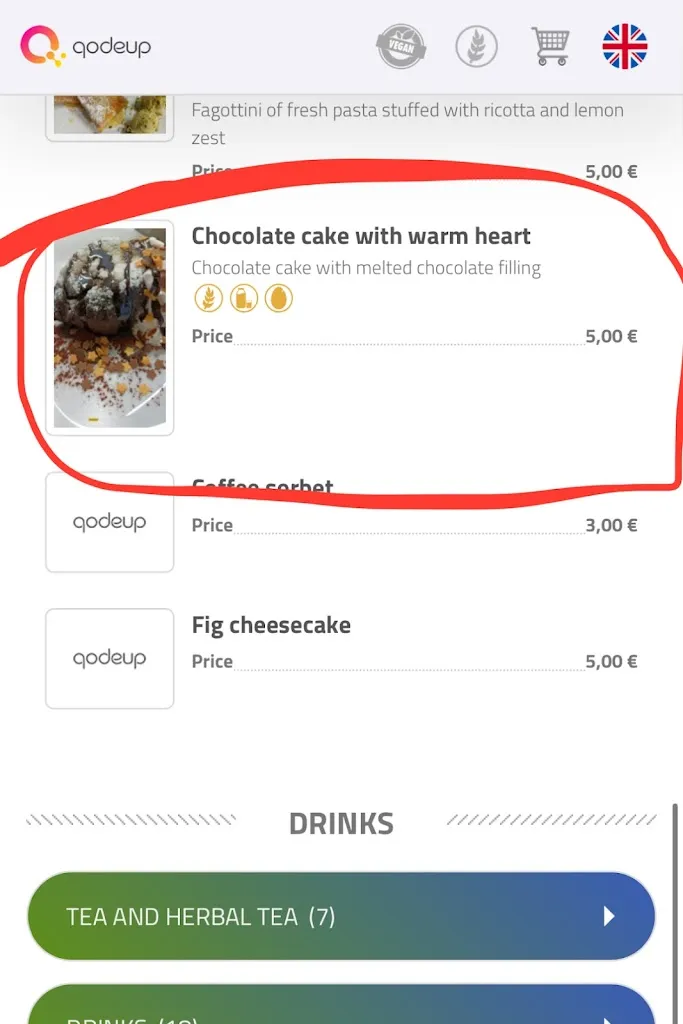Tap the qodeup logo home link
Image resolution: width=683 pixels, height=1024 pixels.
tap(86, 46)
